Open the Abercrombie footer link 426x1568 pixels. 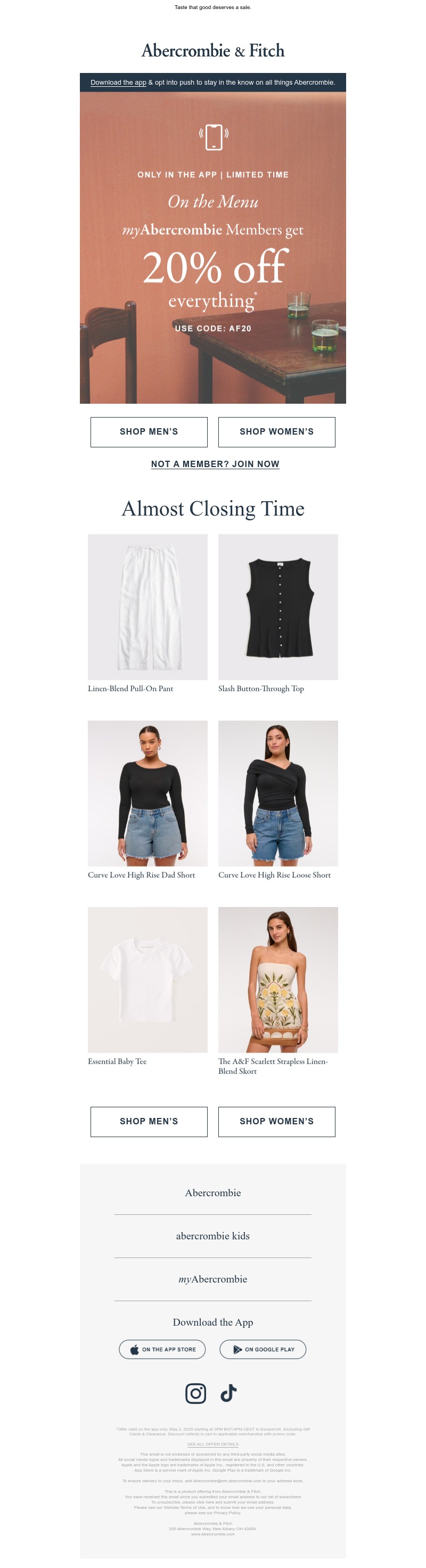tap(212, 1193)
